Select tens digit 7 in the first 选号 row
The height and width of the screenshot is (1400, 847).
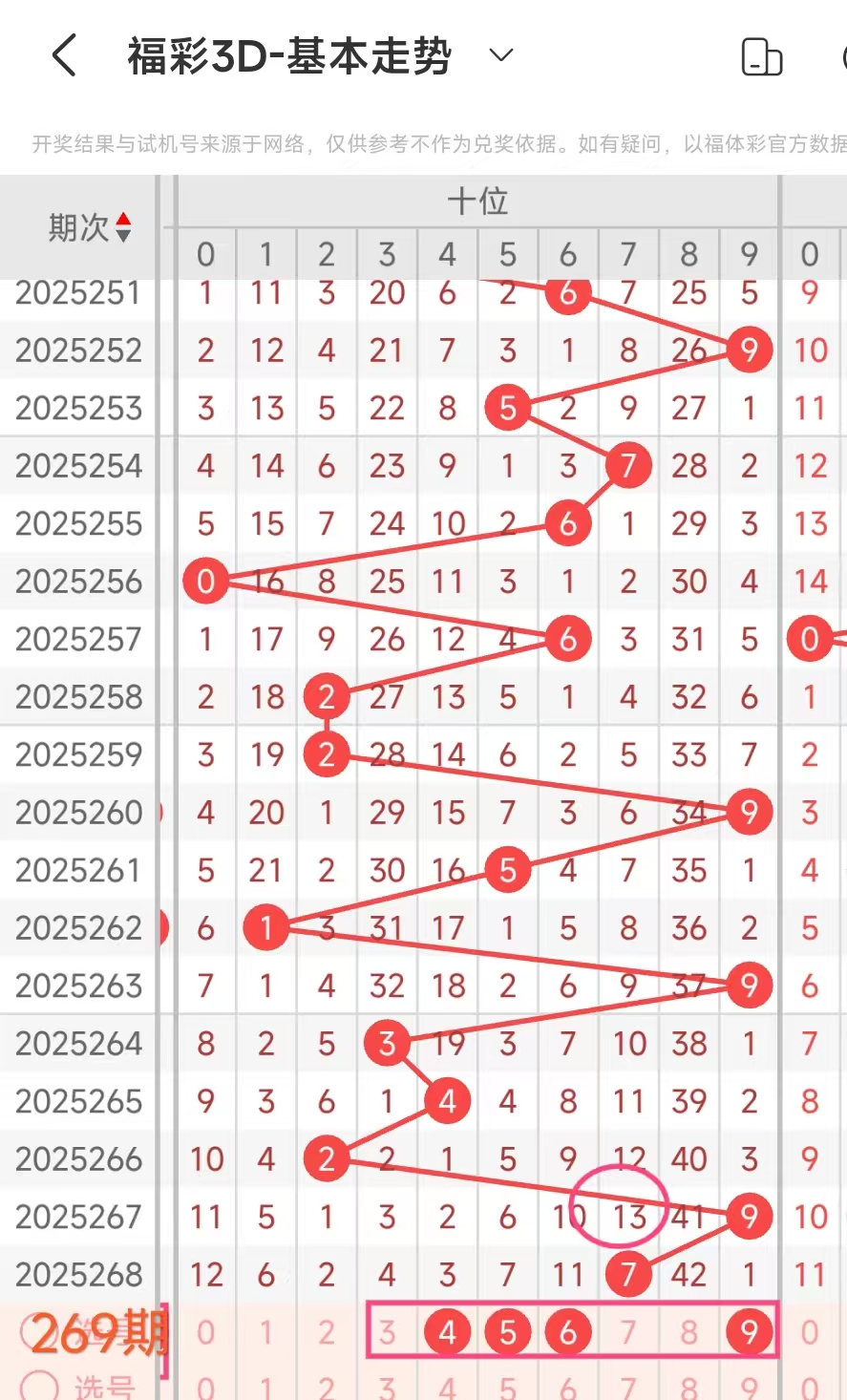point(628,1331)
